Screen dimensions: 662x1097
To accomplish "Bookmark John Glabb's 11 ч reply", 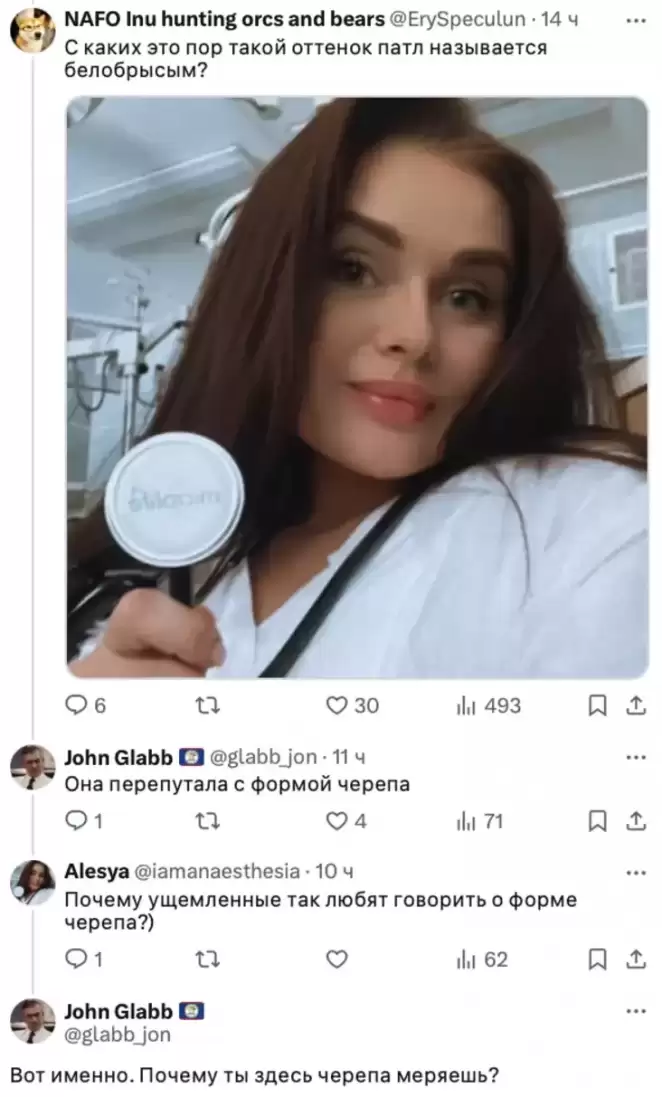I will (597, 822).
